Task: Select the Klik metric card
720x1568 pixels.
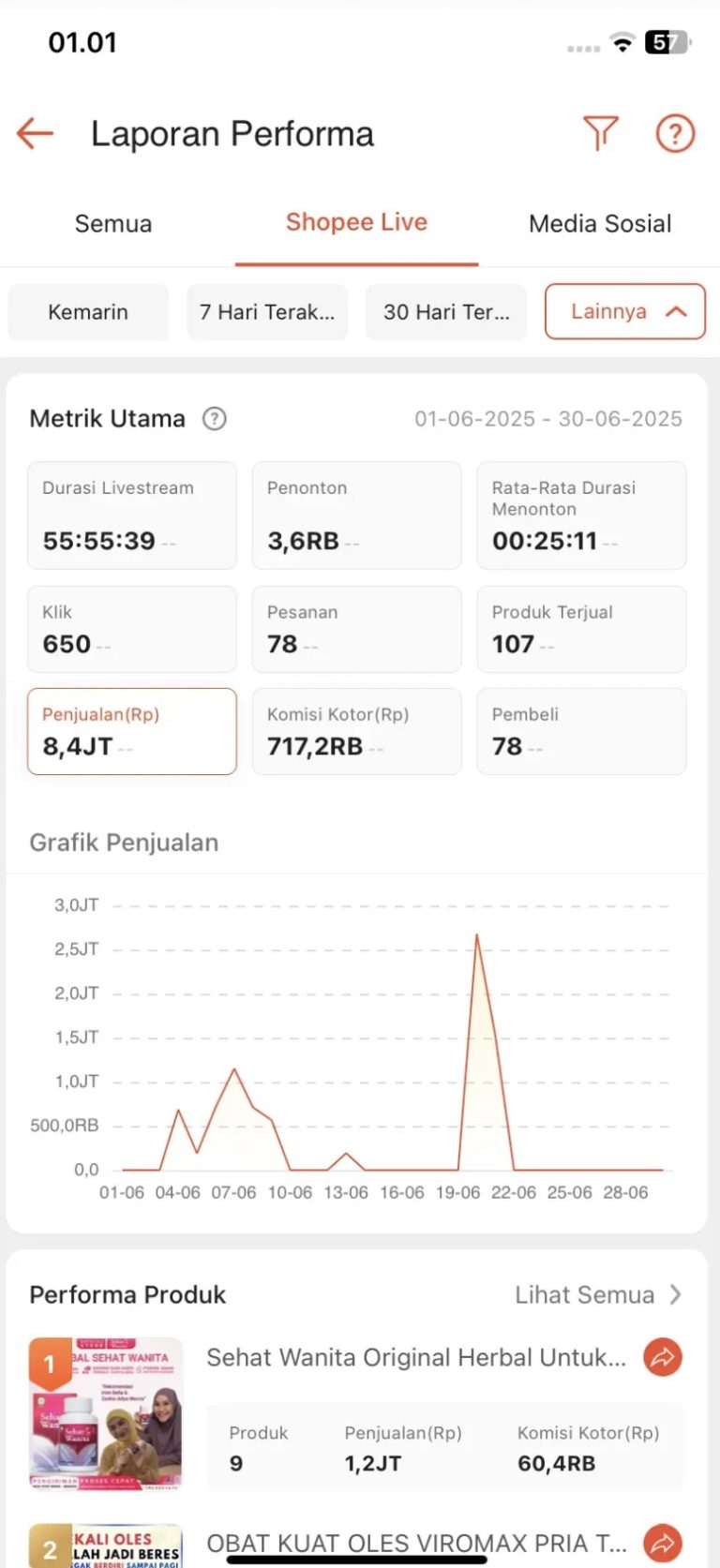Action: [x=132, y=629]
